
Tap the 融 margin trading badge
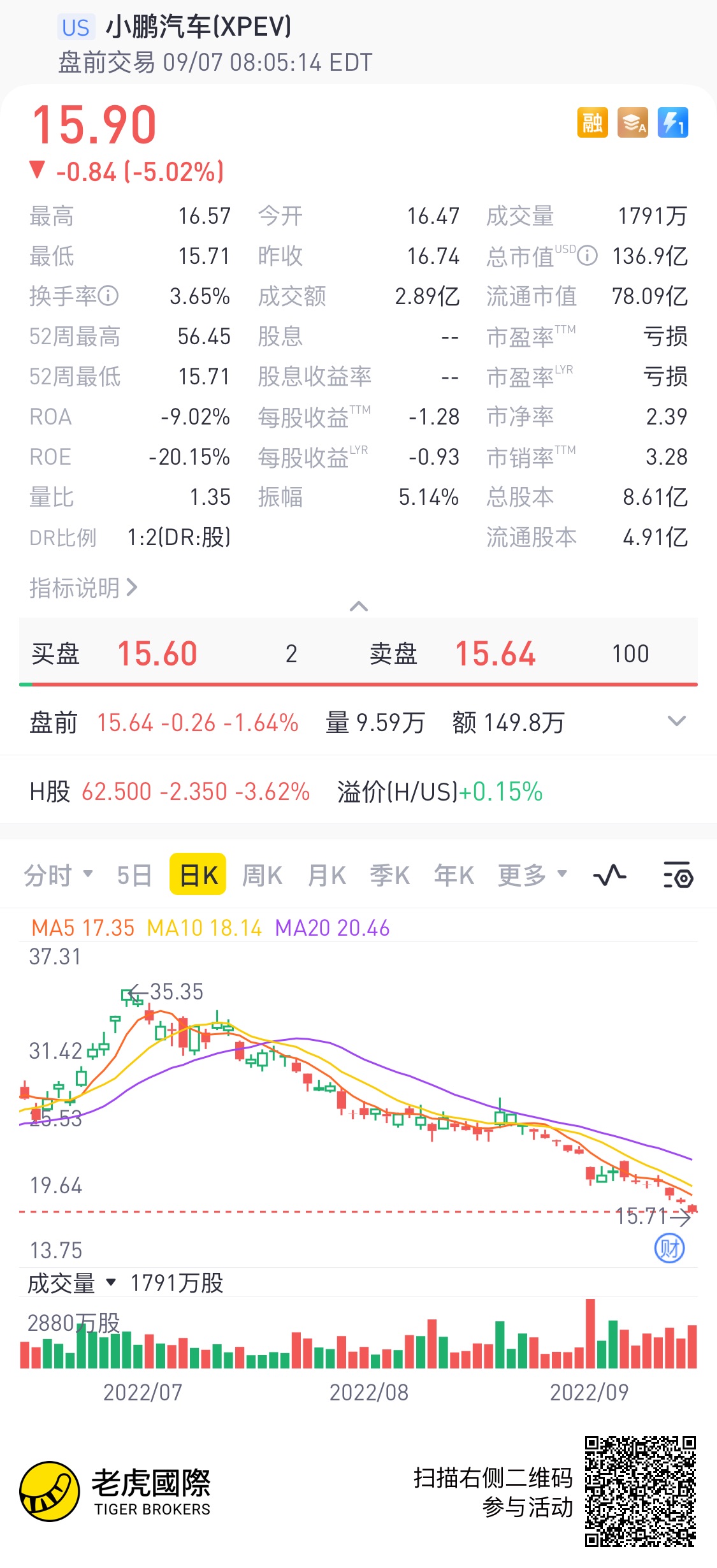[592, 122]
